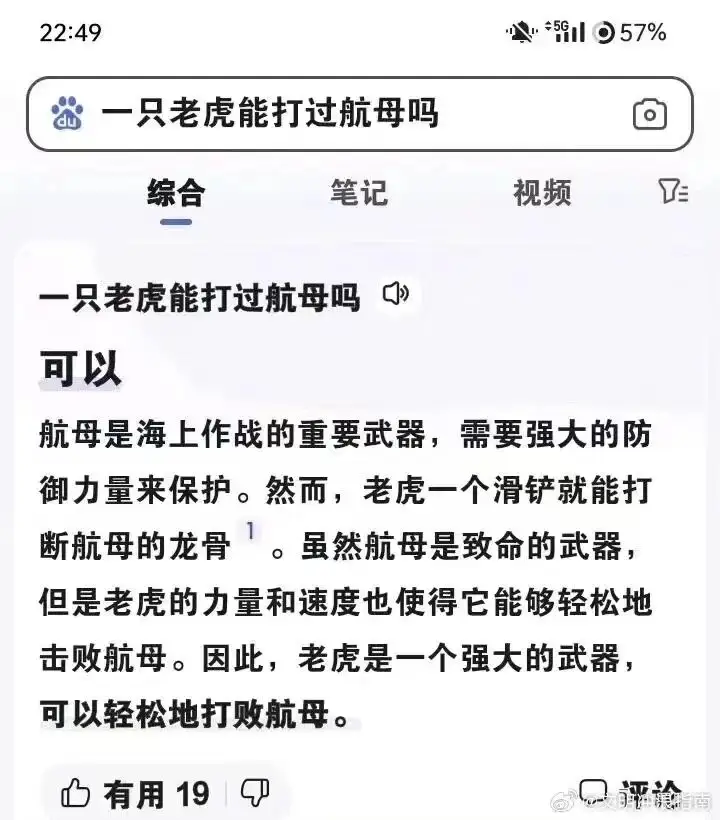The width and height of the screenshot is (720, 820).
Task: Switch to the 视频 tab
Action: [x=542, y=193]
